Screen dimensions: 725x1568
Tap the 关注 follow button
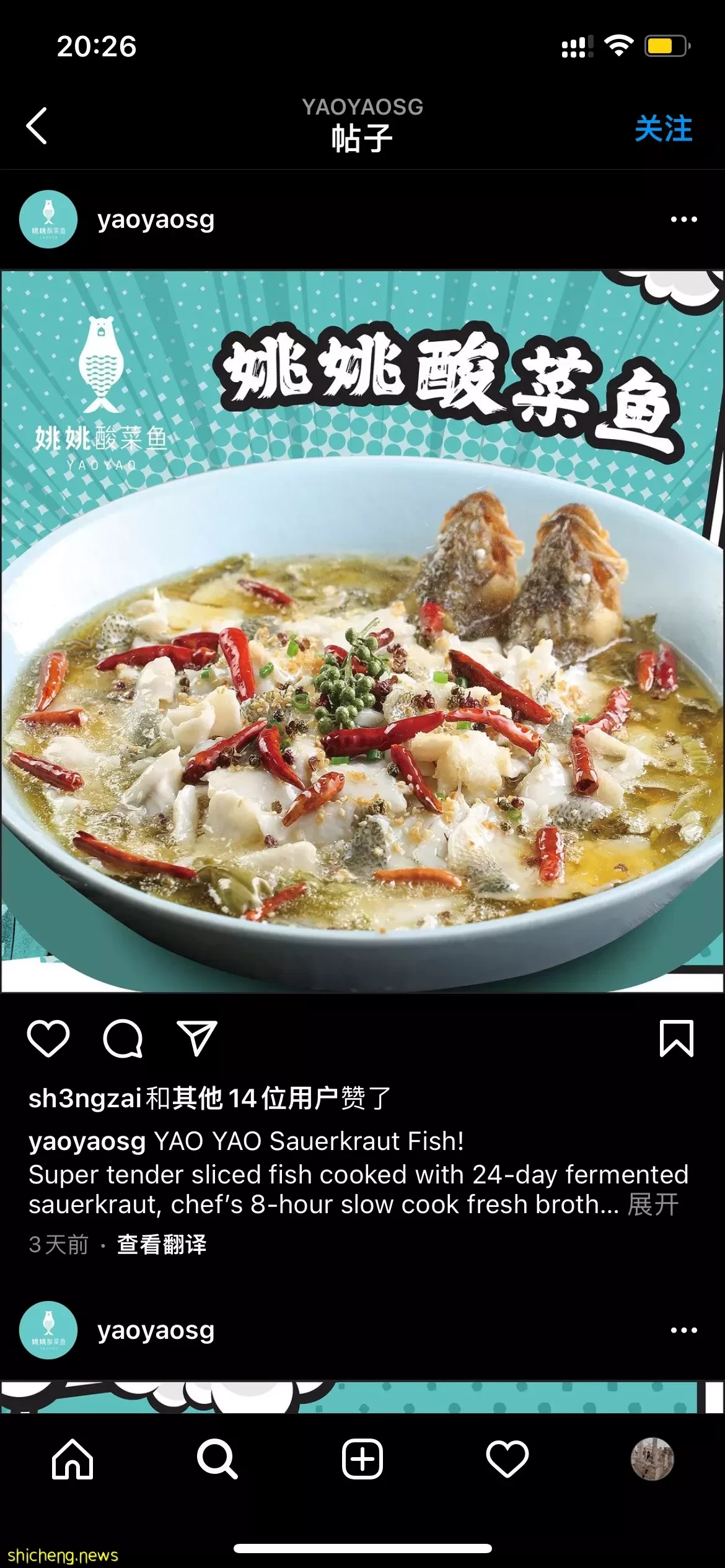662,129
